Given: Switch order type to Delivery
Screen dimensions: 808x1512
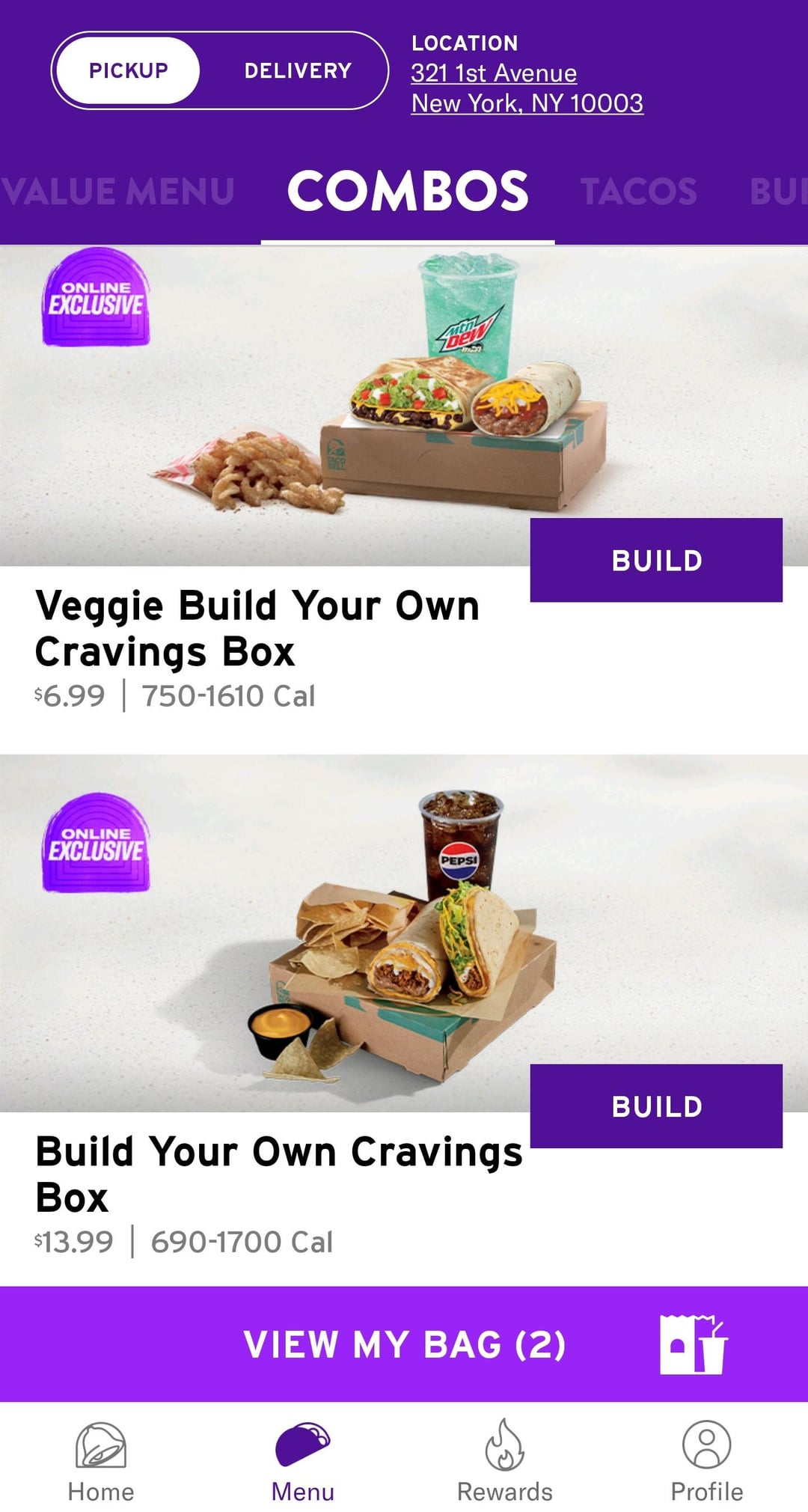Looking at the screenshot, I should point(298,70).
